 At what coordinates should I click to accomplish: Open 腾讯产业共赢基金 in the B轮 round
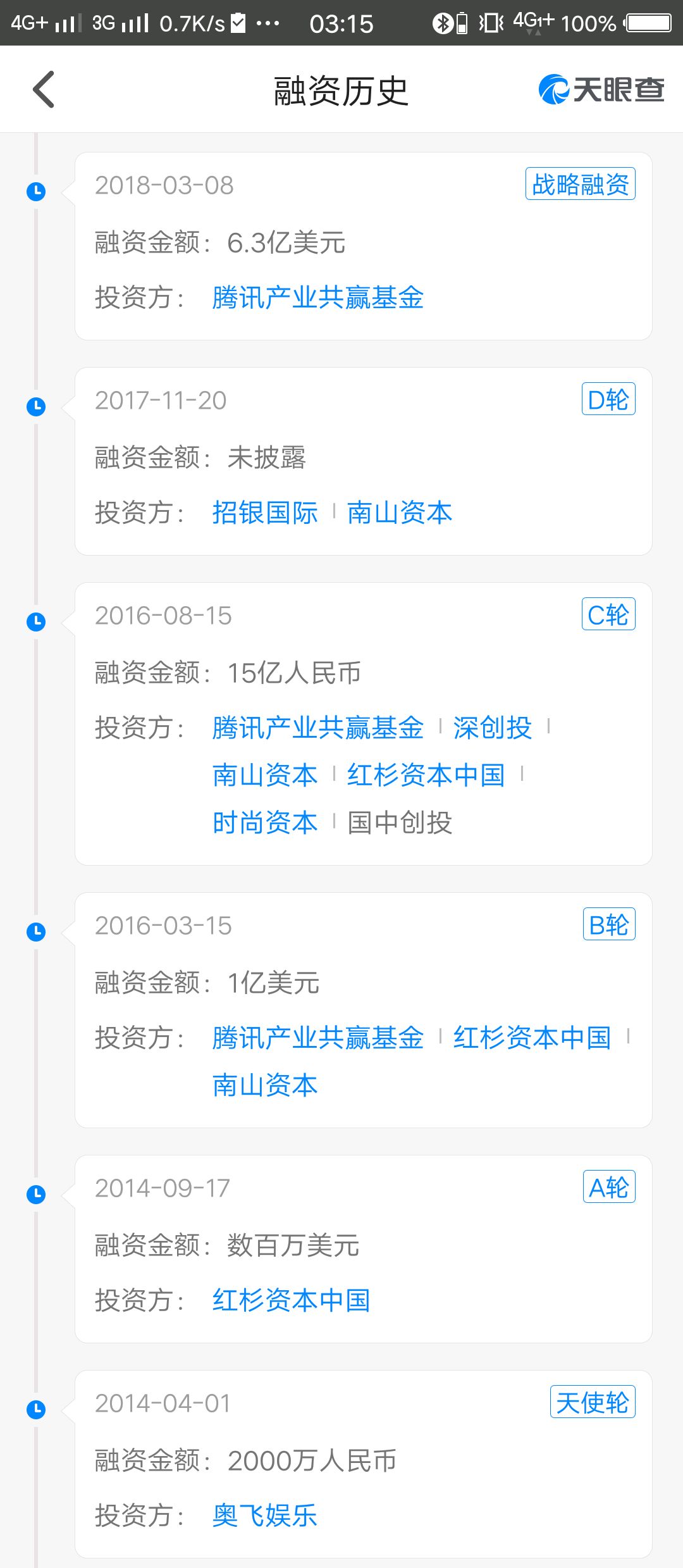coord(317,1038)
